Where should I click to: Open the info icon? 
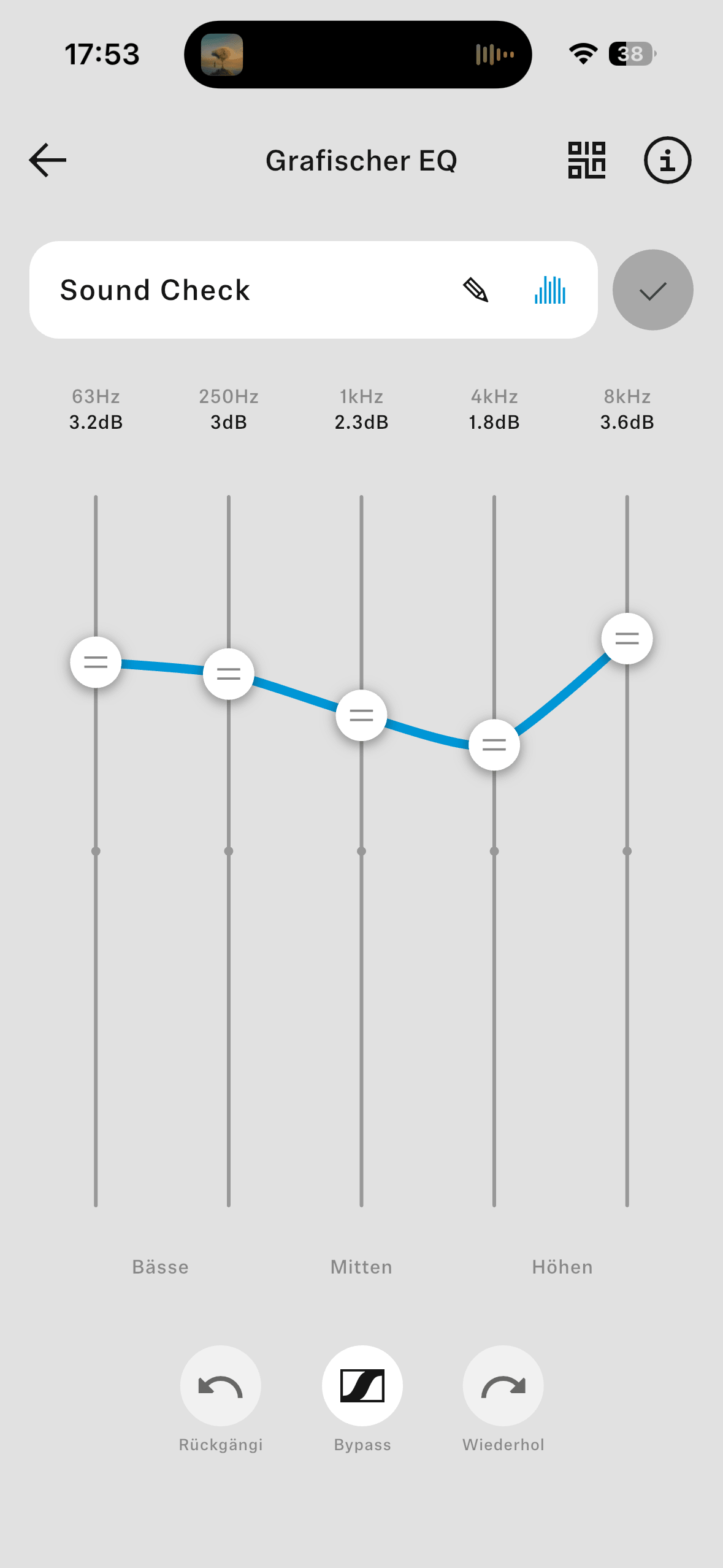[667, 160]
